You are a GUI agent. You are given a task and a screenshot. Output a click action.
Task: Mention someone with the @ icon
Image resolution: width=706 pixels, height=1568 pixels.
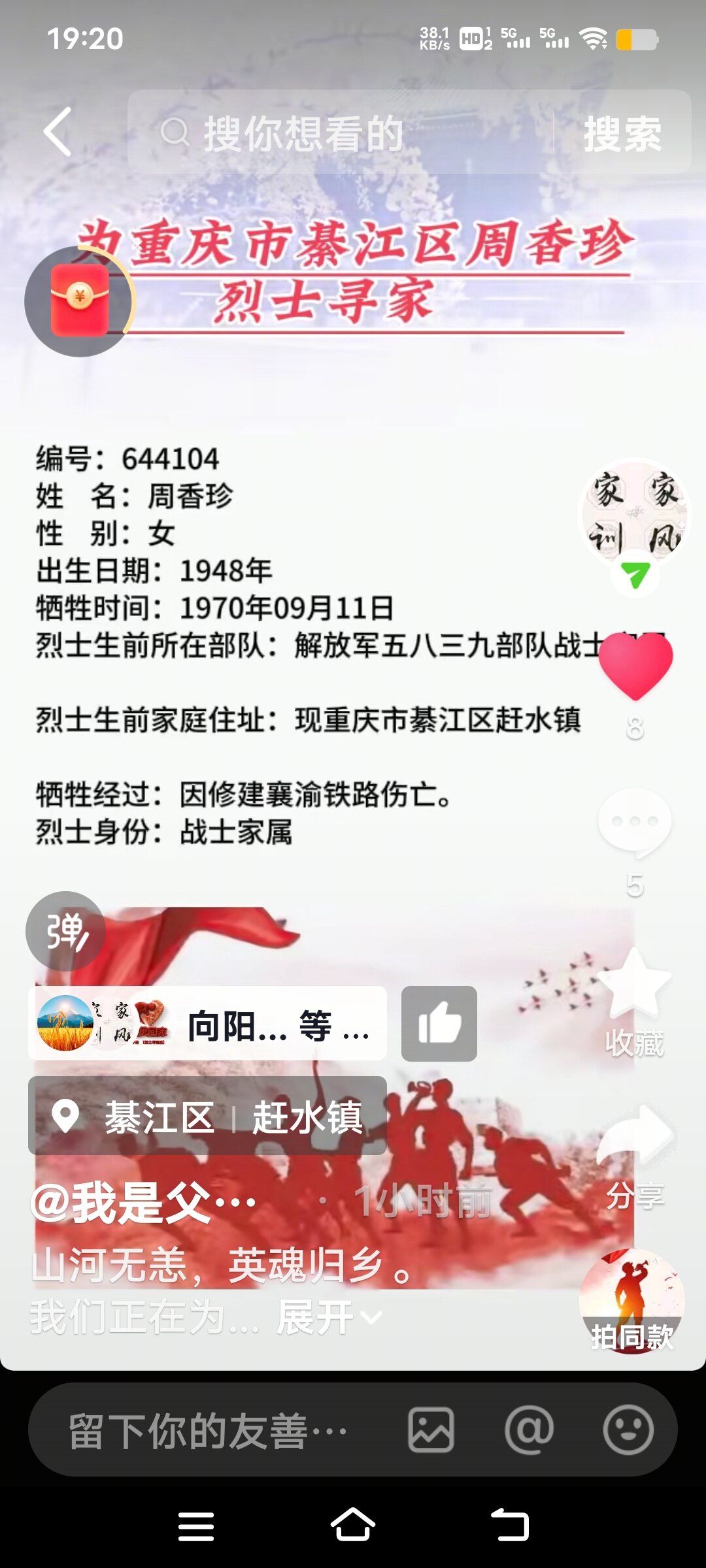click(x=529, y=1431)
